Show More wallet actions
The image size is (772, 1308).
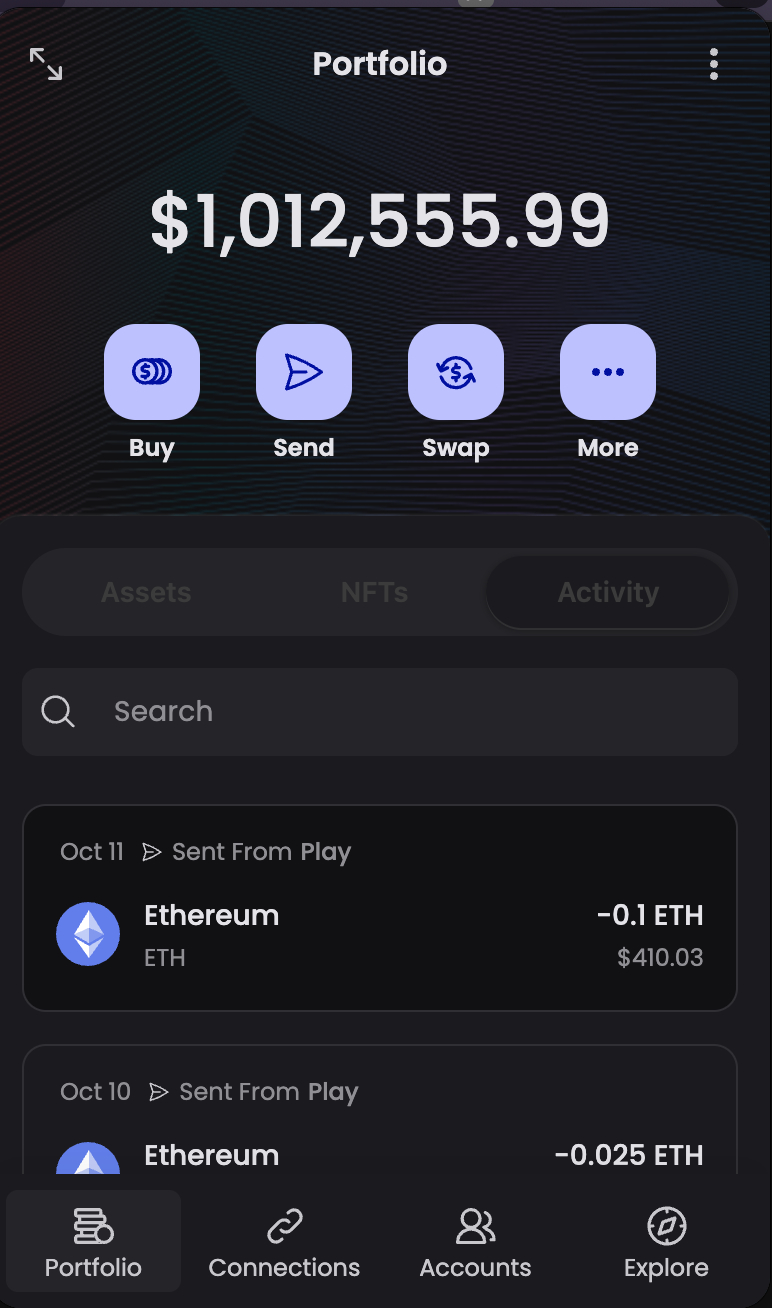pos(608,373)
